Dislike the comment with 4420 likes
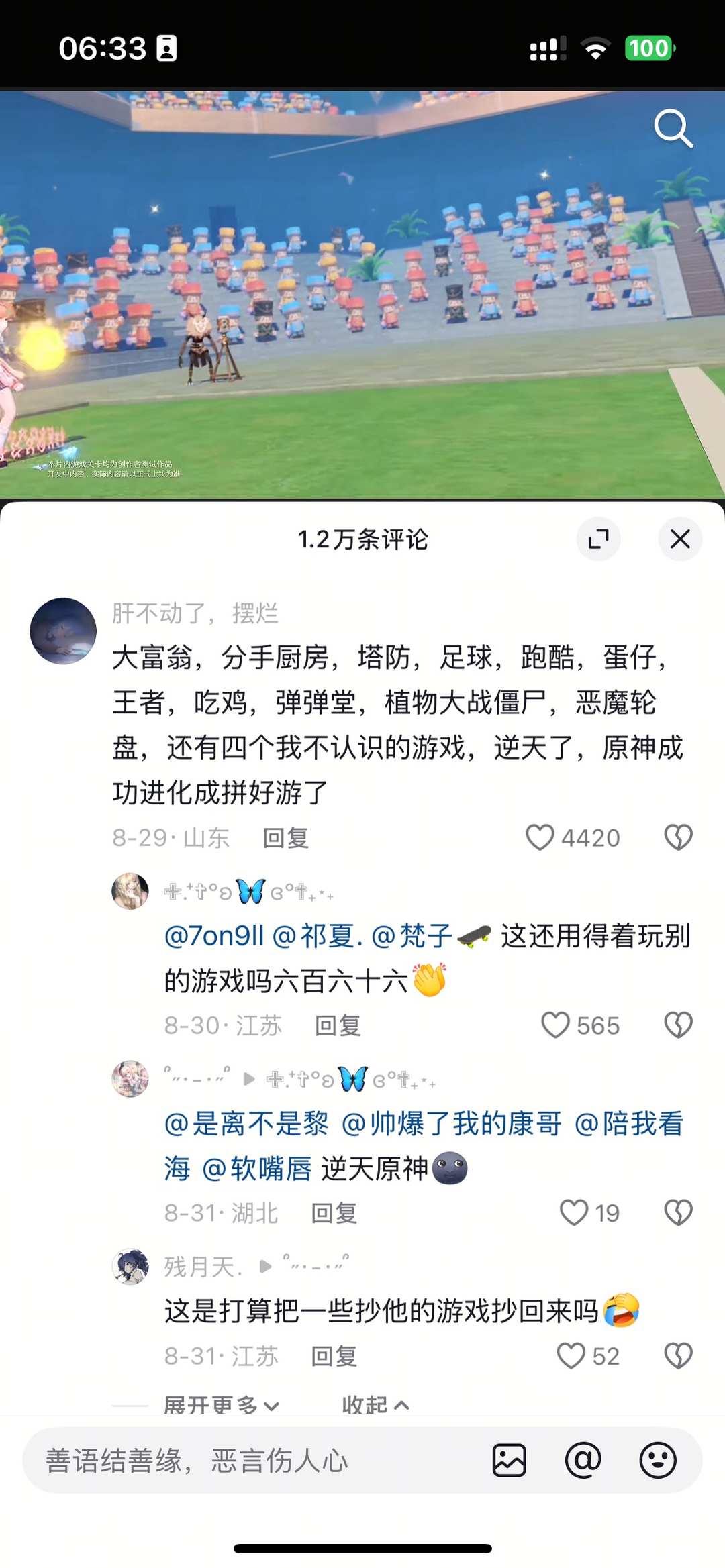This screenshot has height=1568, width=725. (678, 837)
